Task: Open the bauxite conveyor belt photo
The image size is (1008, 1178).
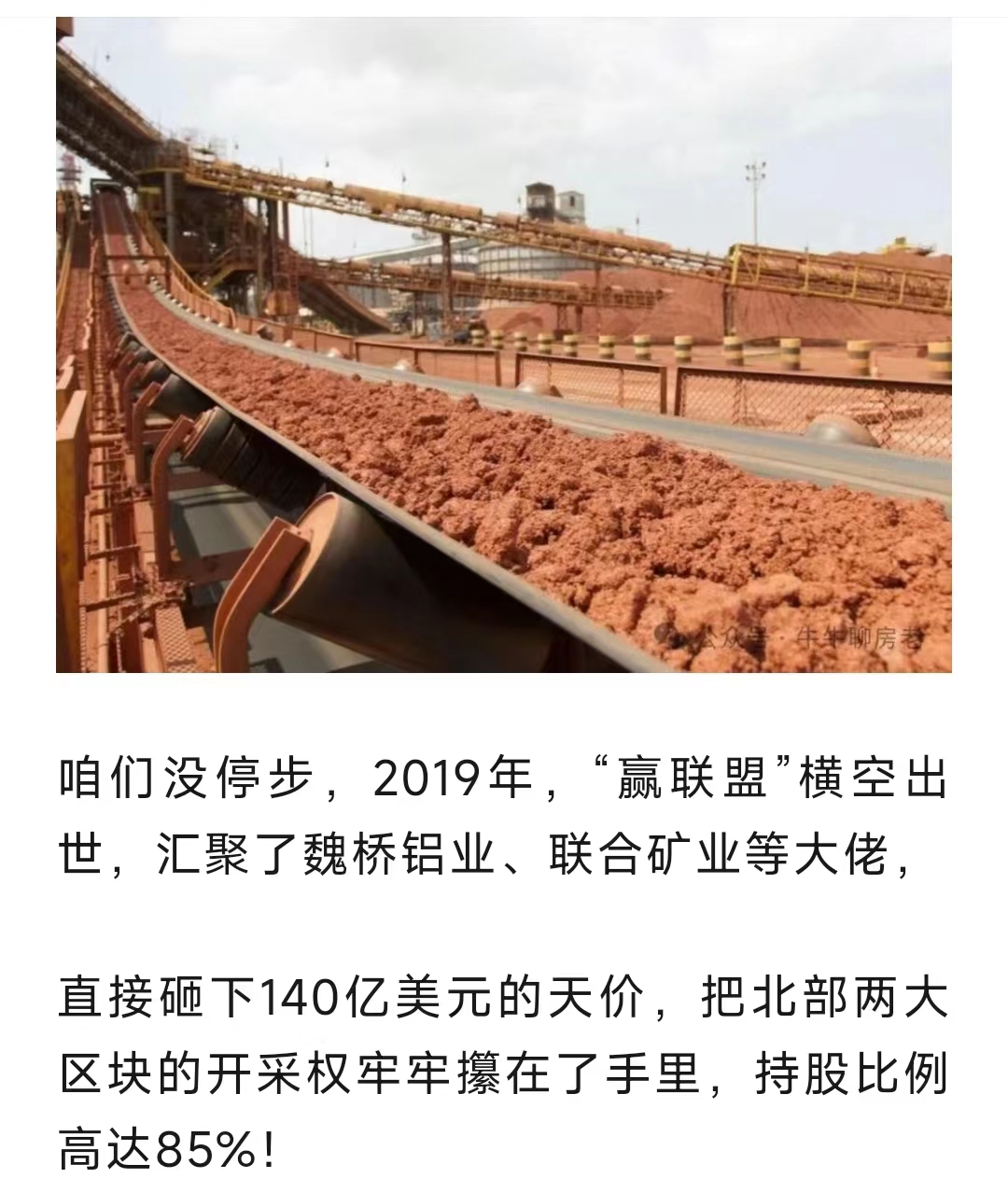Action: click(504, 345)
